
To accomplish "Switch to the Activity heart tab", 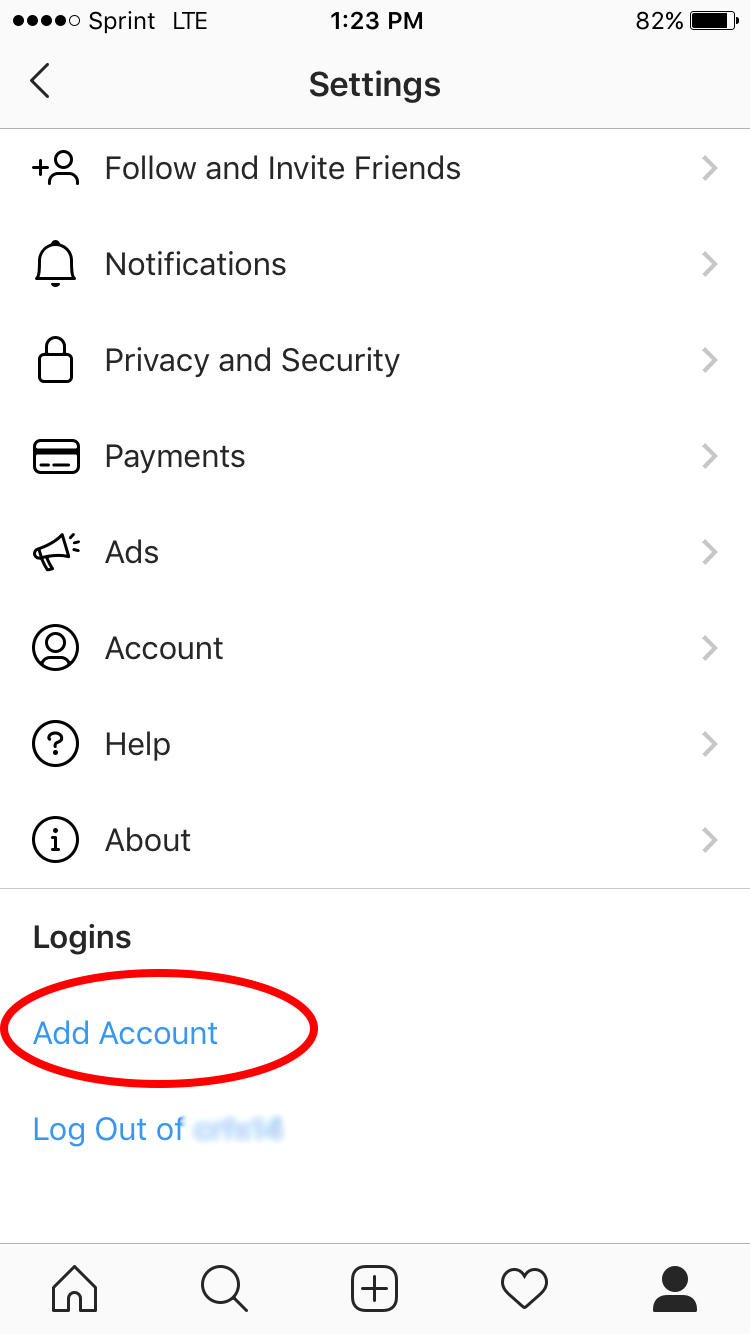I will pos(524,1288).
